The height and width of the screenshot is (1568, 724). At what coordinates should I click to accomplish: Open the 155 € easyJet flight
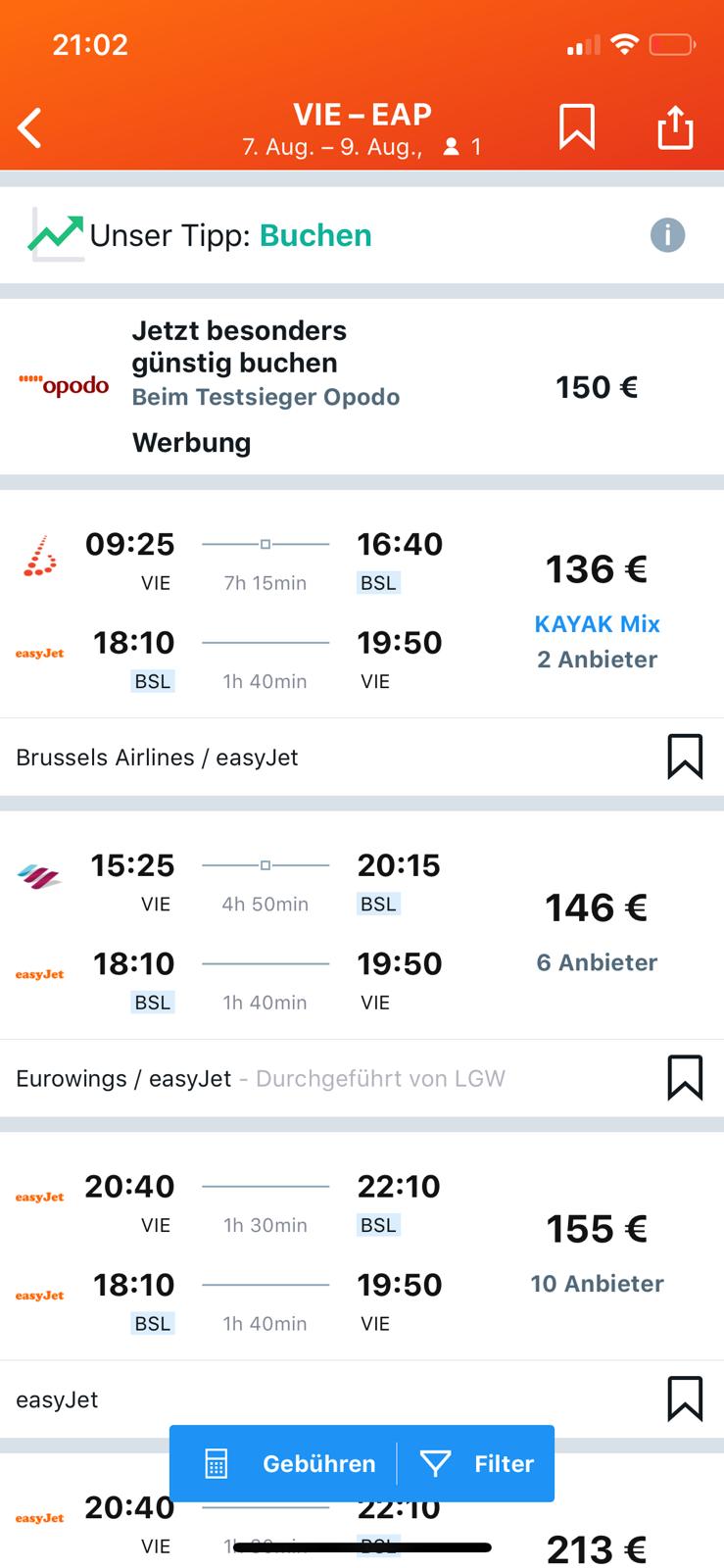pyautogui.click(x=362, y=1247)
